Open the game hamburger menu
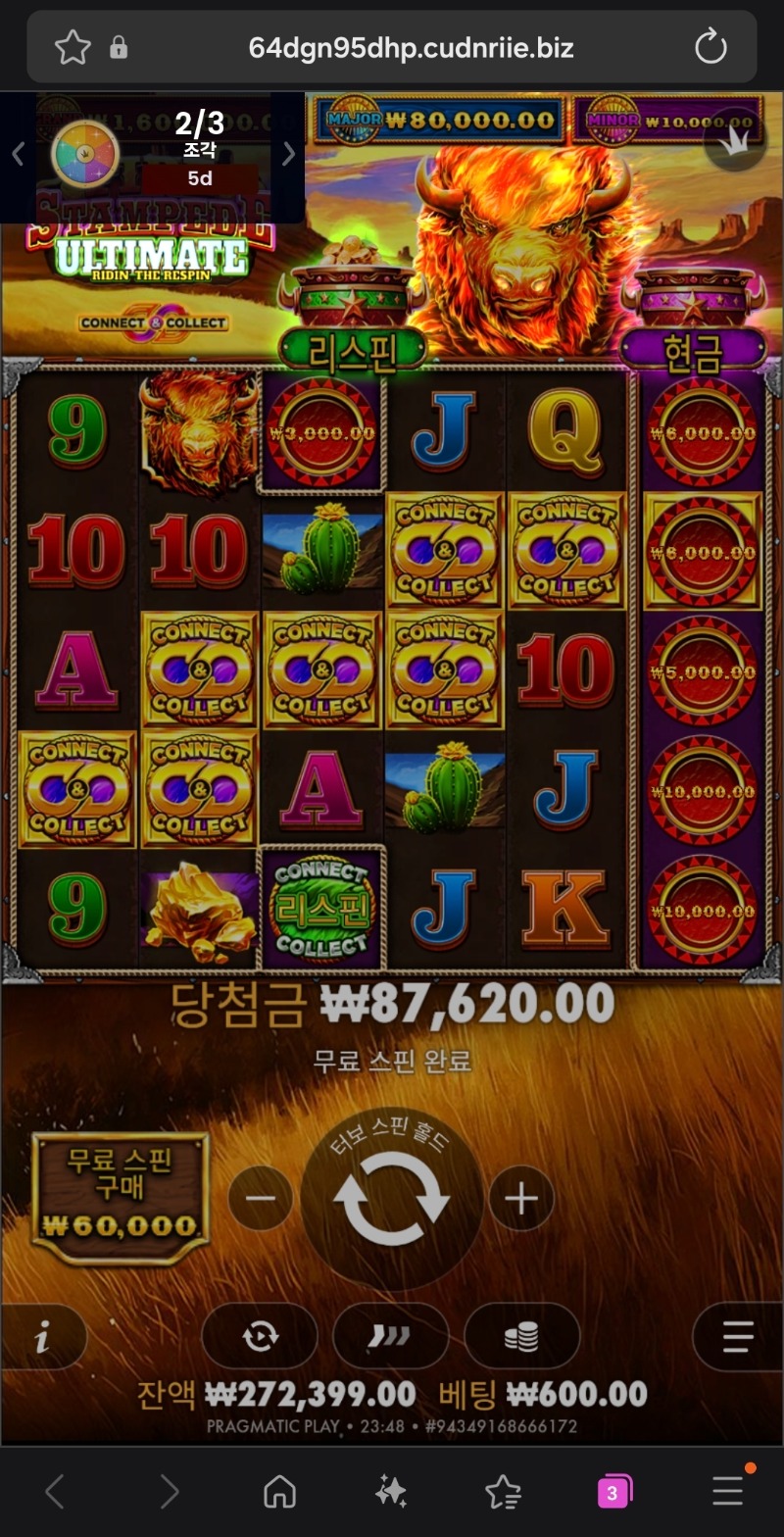The height and width of the screenshot is (1537, 784). pos(737,1337)
